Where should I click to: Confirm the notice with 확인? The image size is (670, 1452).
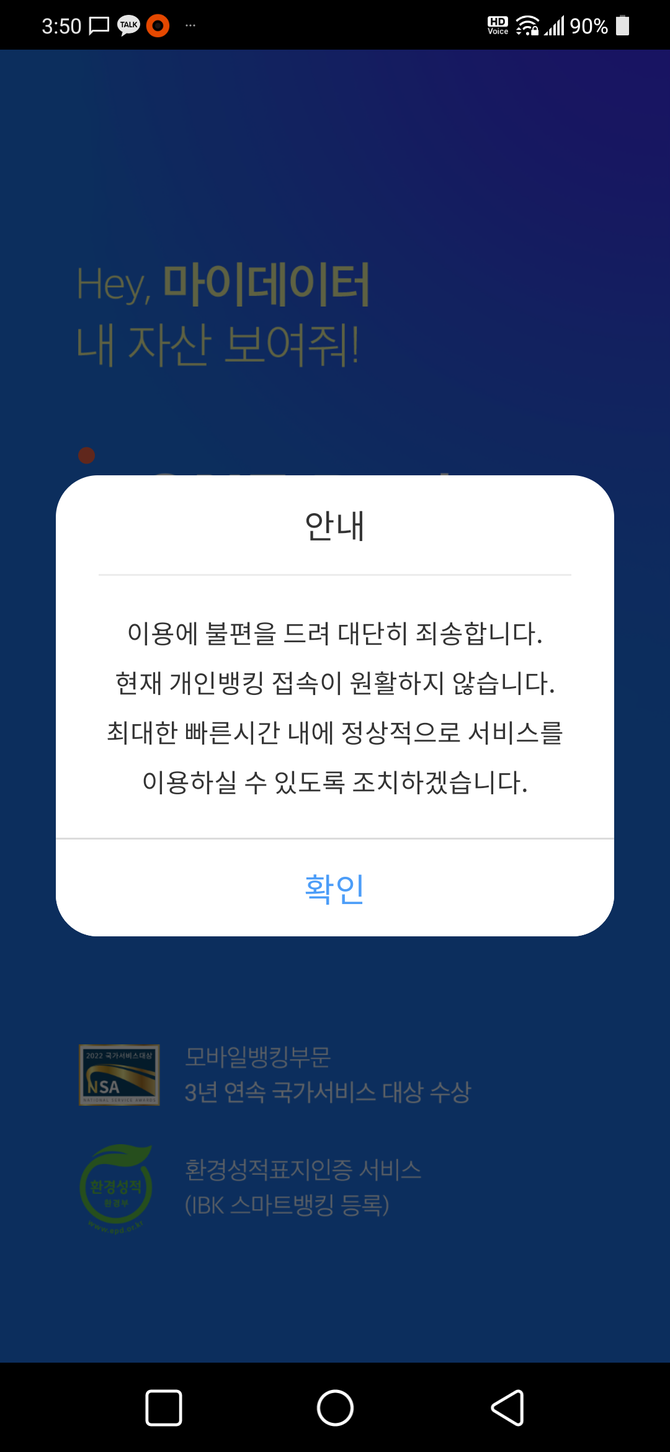tap(334, 888)
